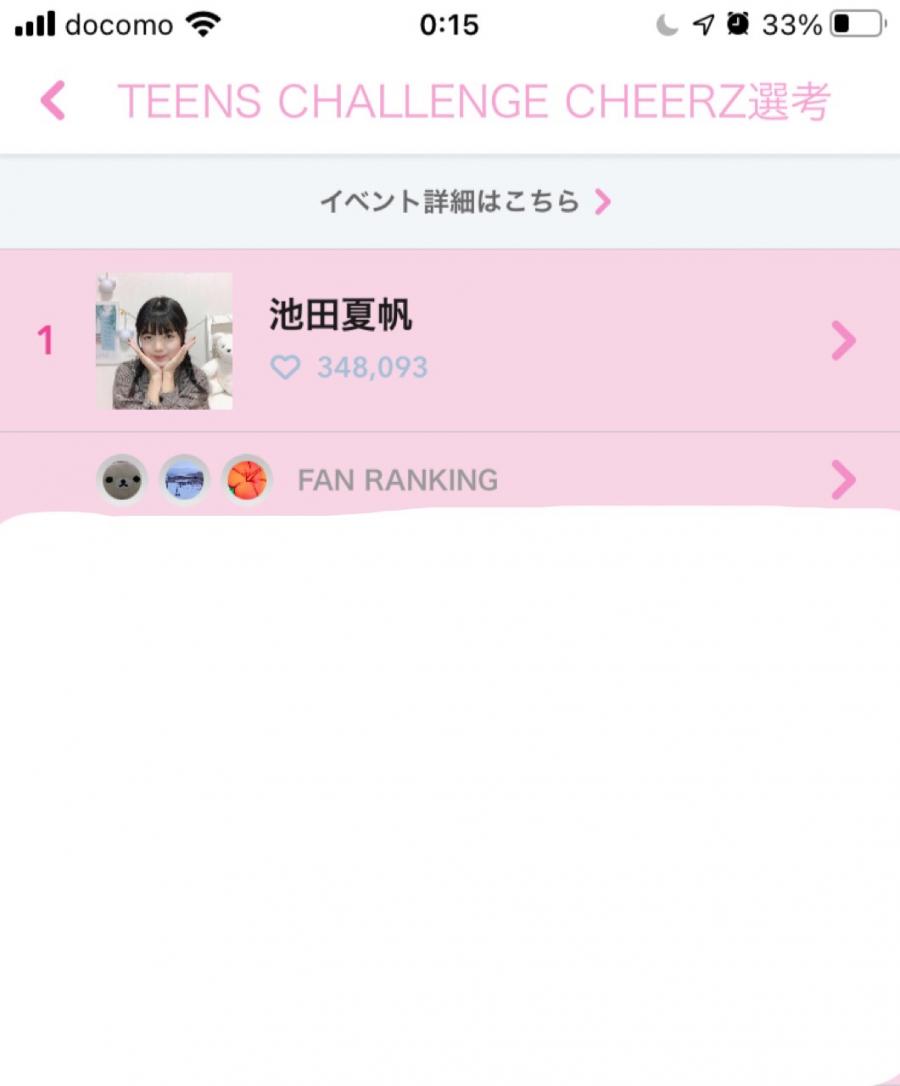
Task: Go back using the pink arrow
Action: coord(53,101)
